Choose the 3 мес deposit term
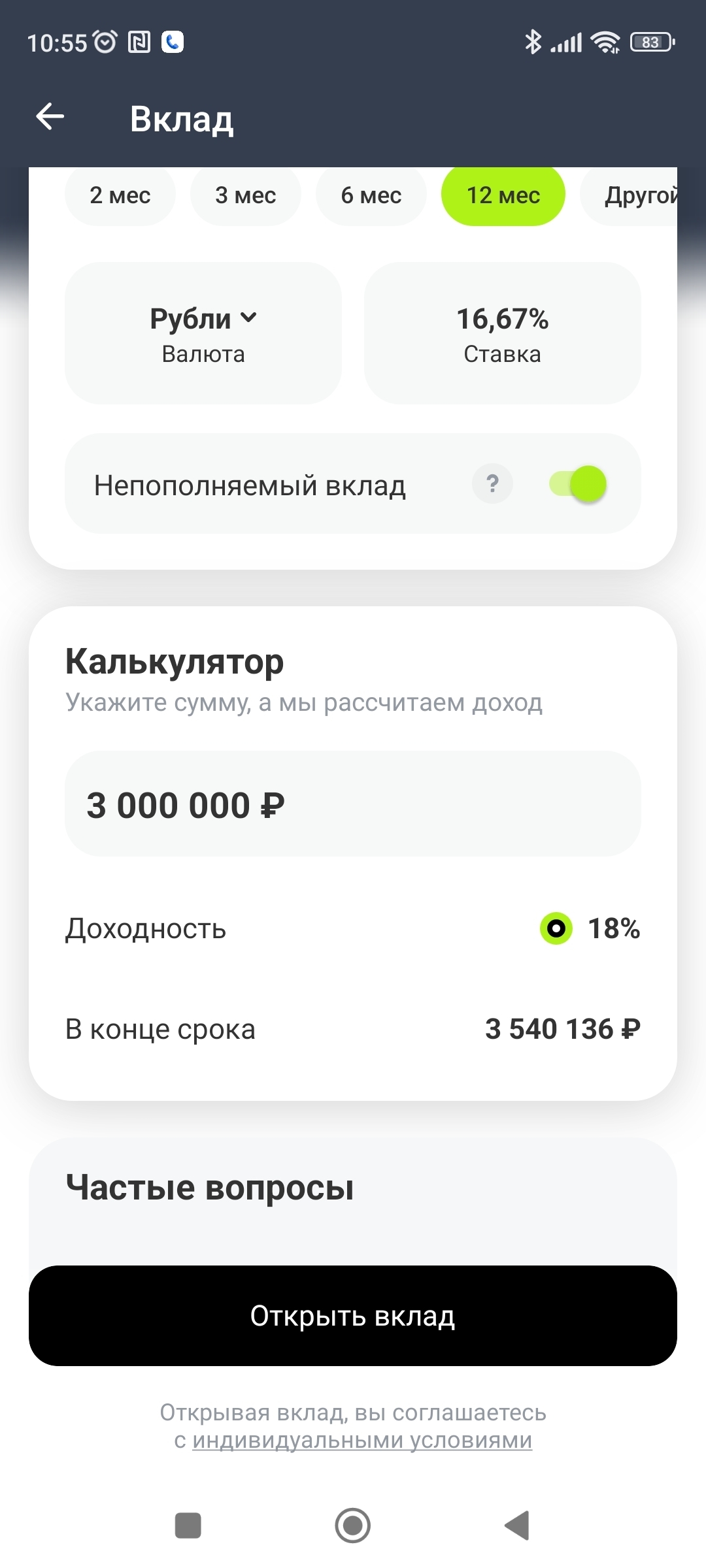Screen dimensions: 706x1568 245,195
